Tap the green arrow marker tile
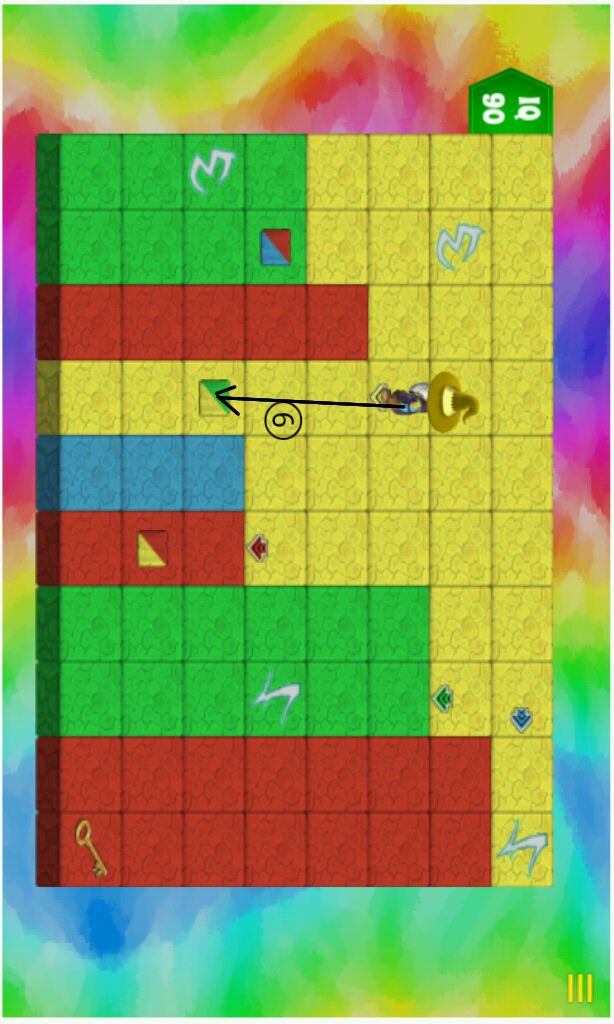This screenshot has height=1024, width=614. 443,698
